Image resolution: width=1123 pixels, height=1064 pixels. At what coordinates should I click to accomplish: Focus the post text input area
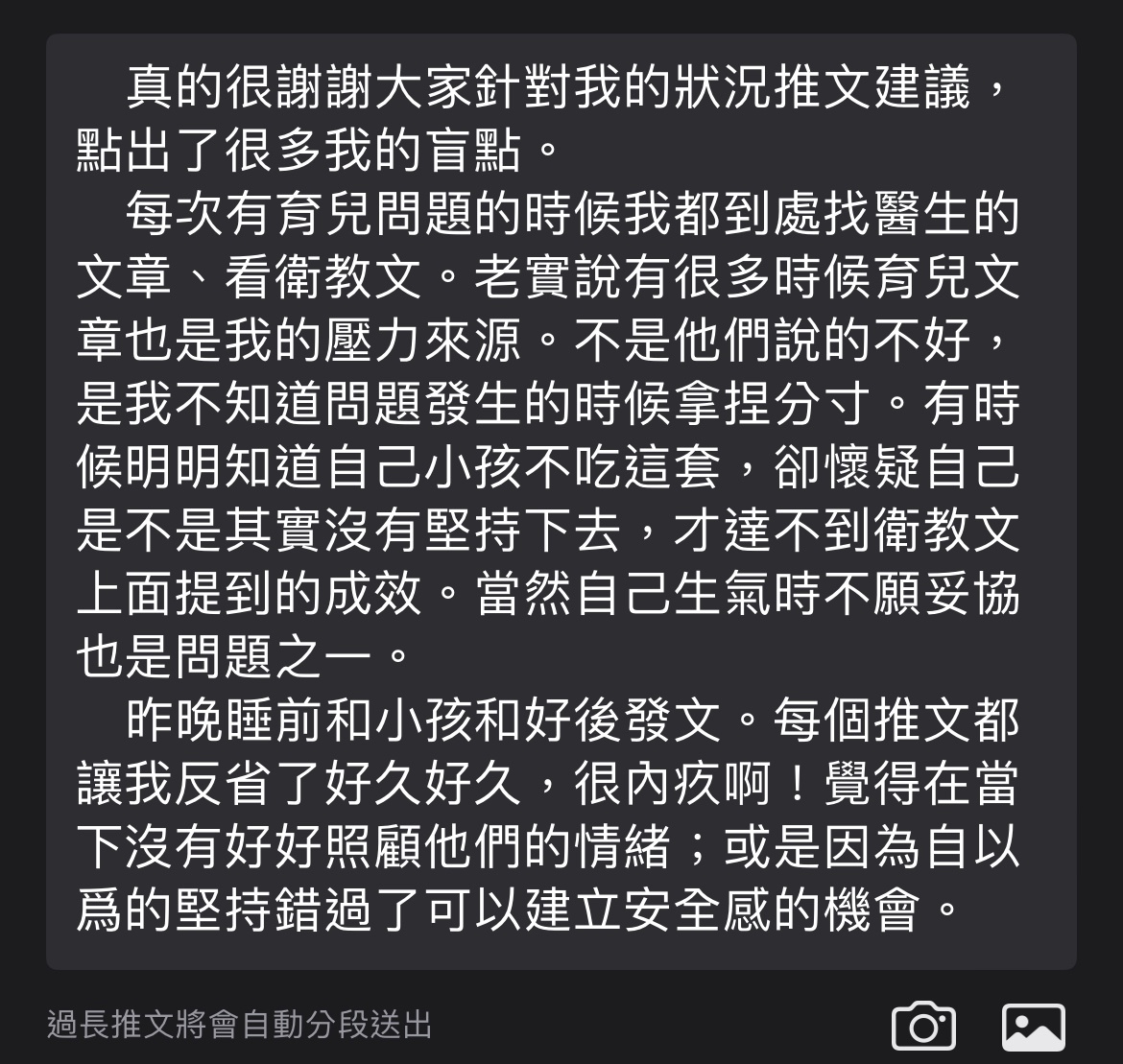[561, 501]
